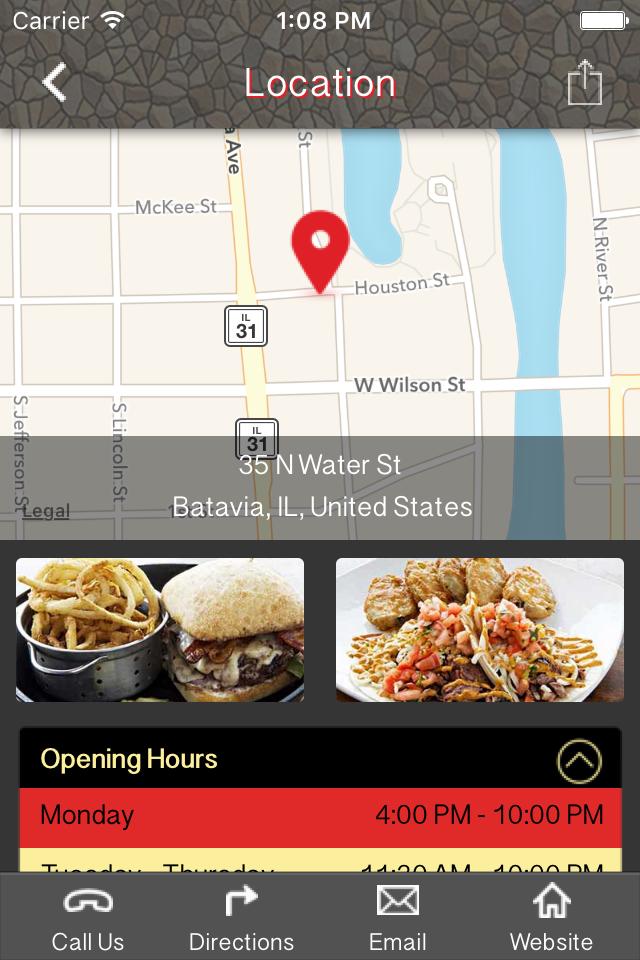The width and height of the screenshot is (640, 960).
Task: Tap the red location pin on the map
Action: [320, 245]
